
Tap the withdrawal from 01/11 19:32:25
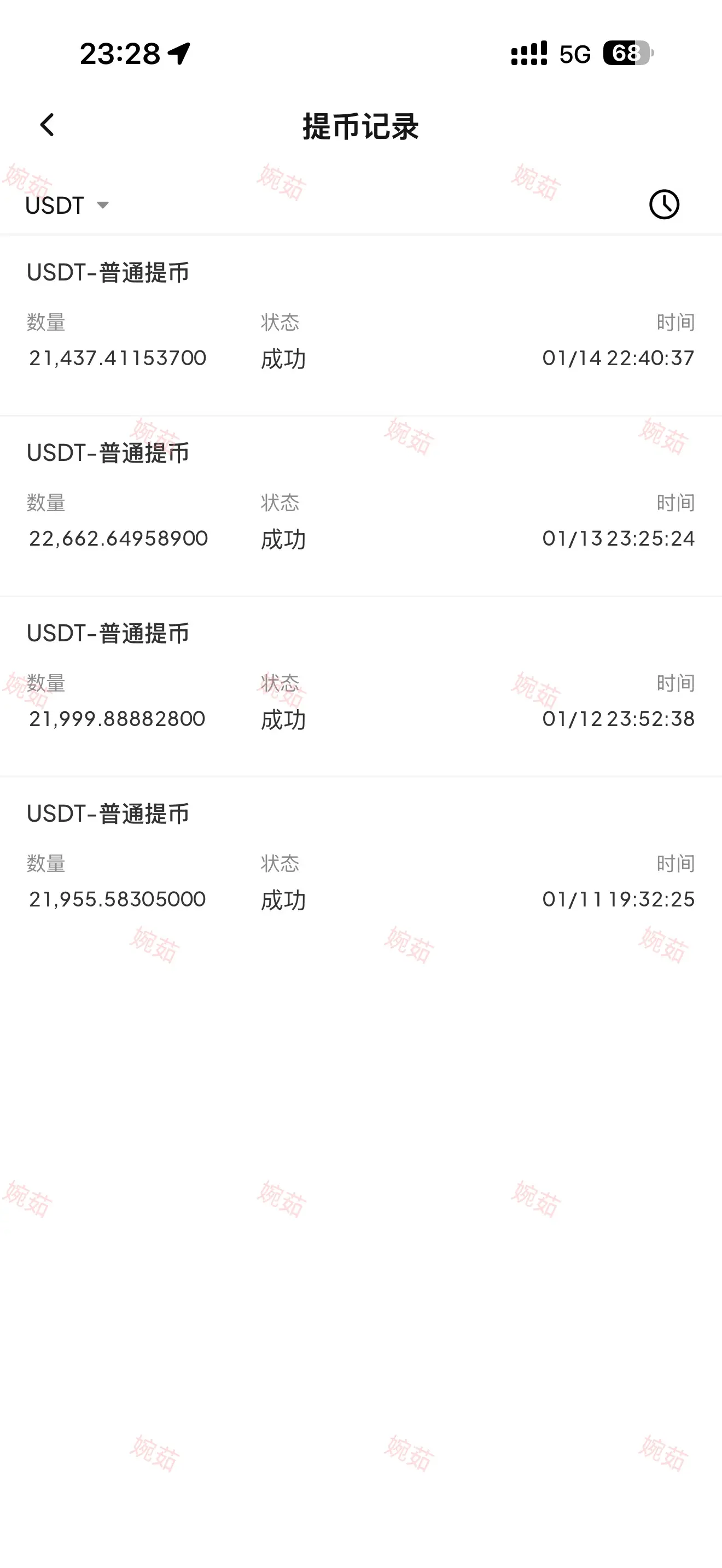coord(360,865)
